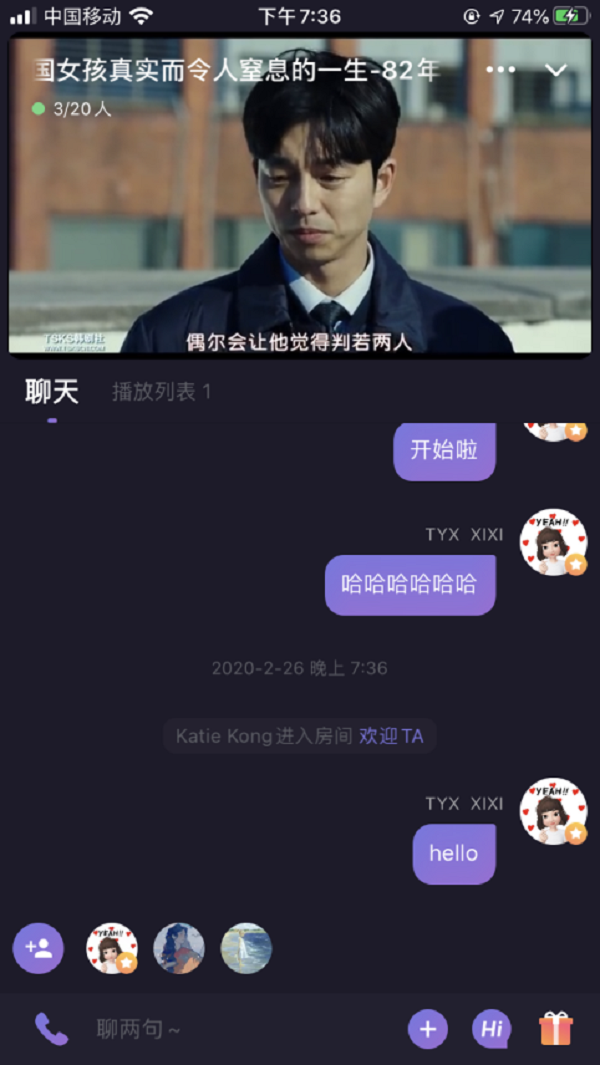Select the 聊天 tab
This screenshot has width=600, height=1065.
52,392
